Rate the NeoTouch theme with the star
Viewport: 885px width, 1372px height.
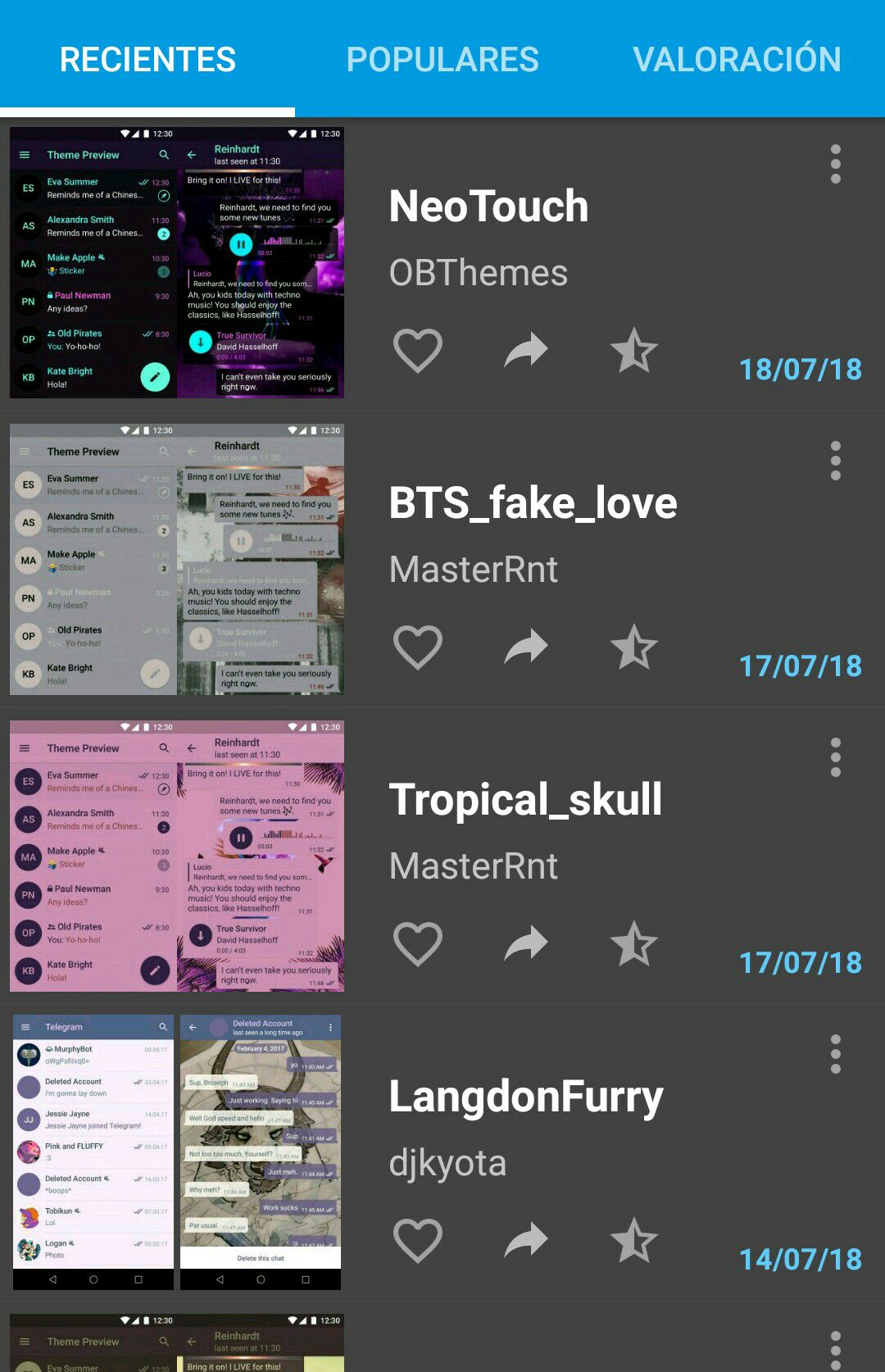pos(633,351)
